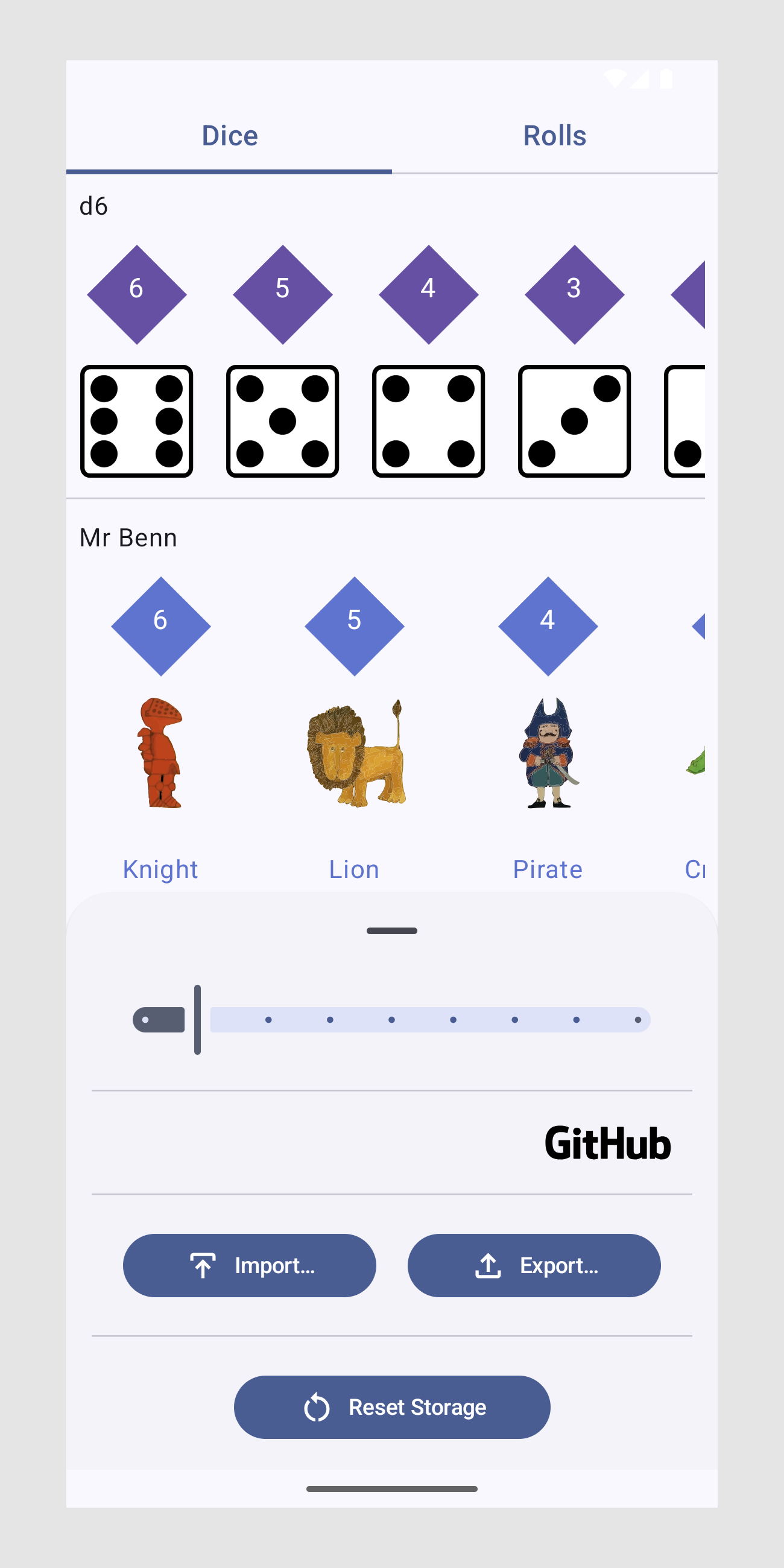Roll the d6 die showing six
Screen dimensions: 784x1568
136,420
